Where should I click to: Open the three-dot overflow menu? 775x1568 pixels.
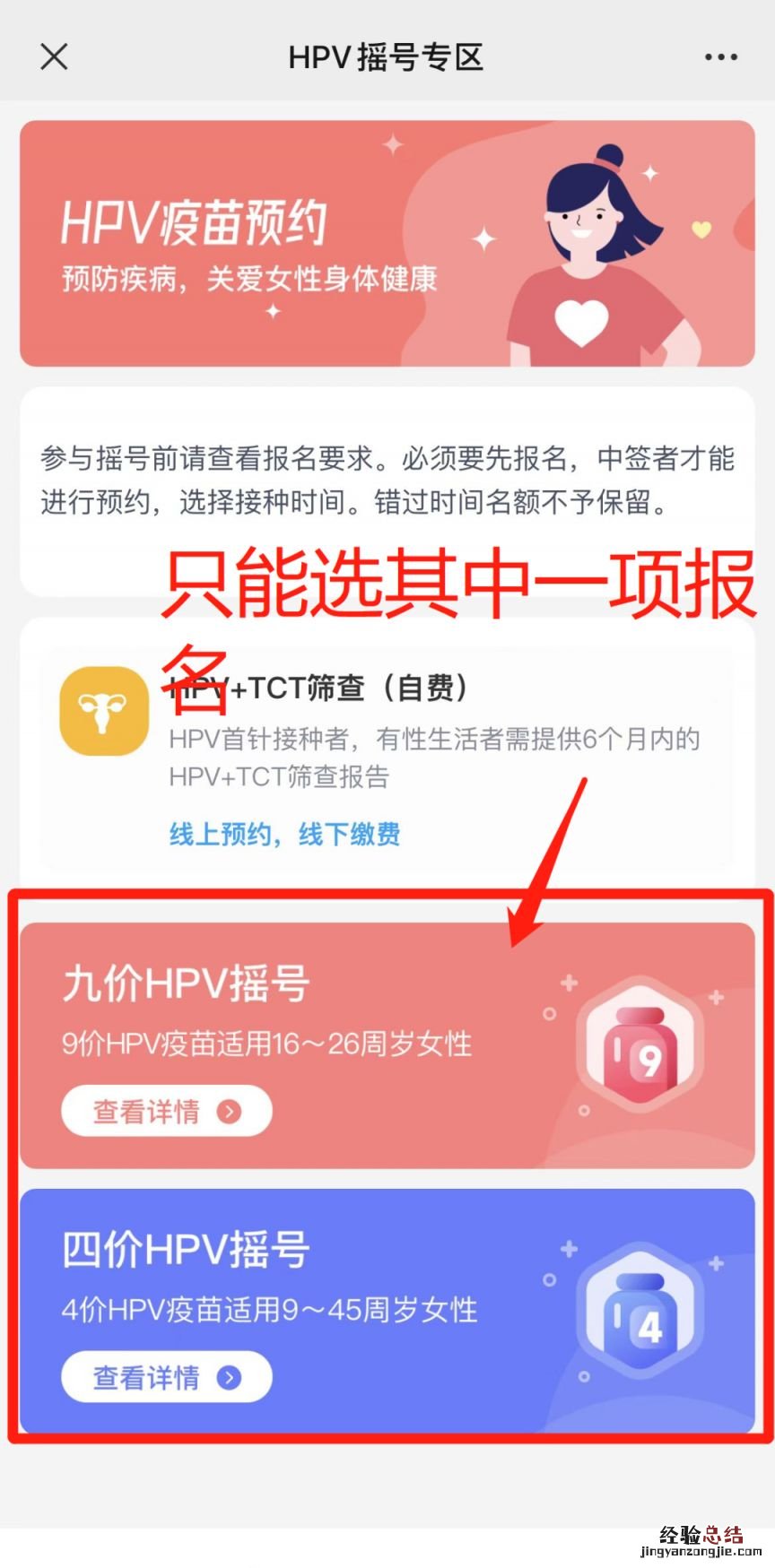pyautogui.click(x=720, y=57)
